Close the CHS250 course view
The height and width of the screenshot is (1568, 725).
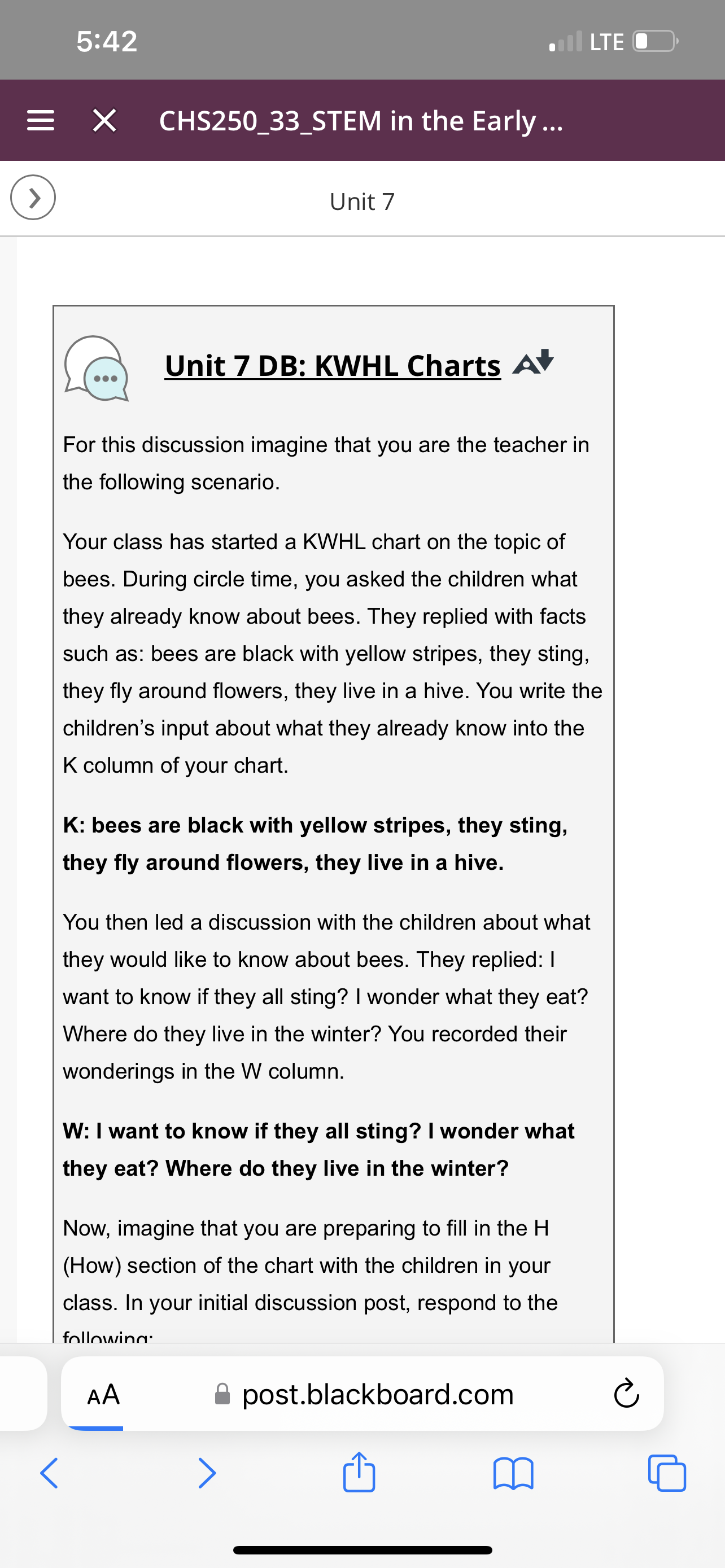pos(104,121)
